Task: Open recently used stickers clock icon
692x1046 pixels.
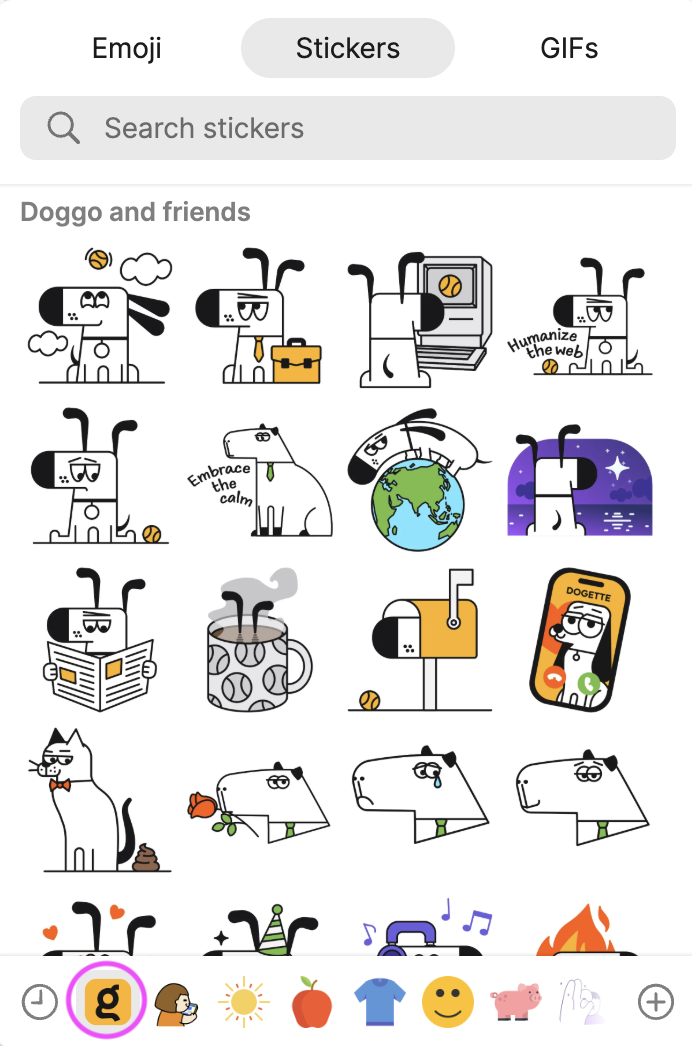Action: [39, 1001]
